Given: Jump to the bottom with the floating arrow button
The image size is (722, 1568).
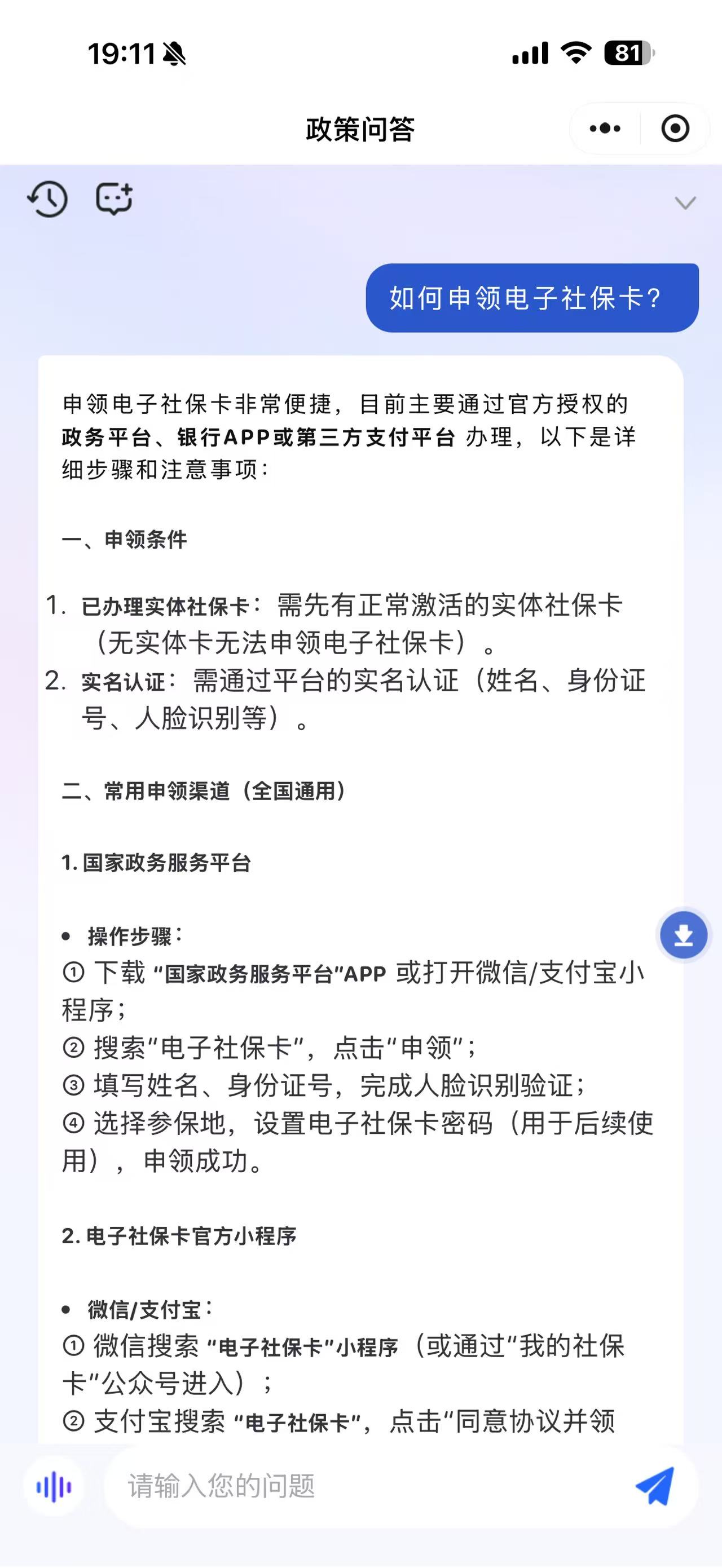Looking at the screenshot, I should tap(684, 935).
